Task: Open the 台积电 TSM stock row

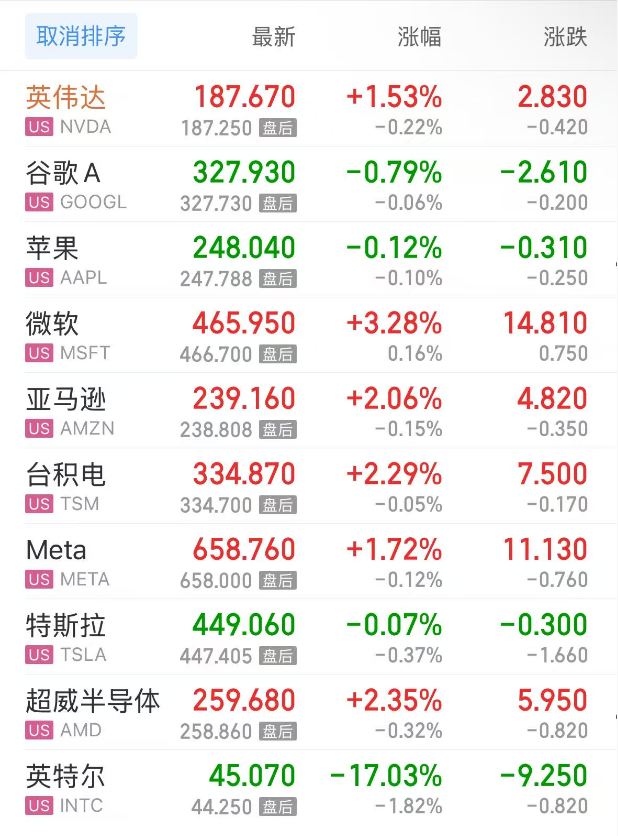Action: tap(66, 487)
